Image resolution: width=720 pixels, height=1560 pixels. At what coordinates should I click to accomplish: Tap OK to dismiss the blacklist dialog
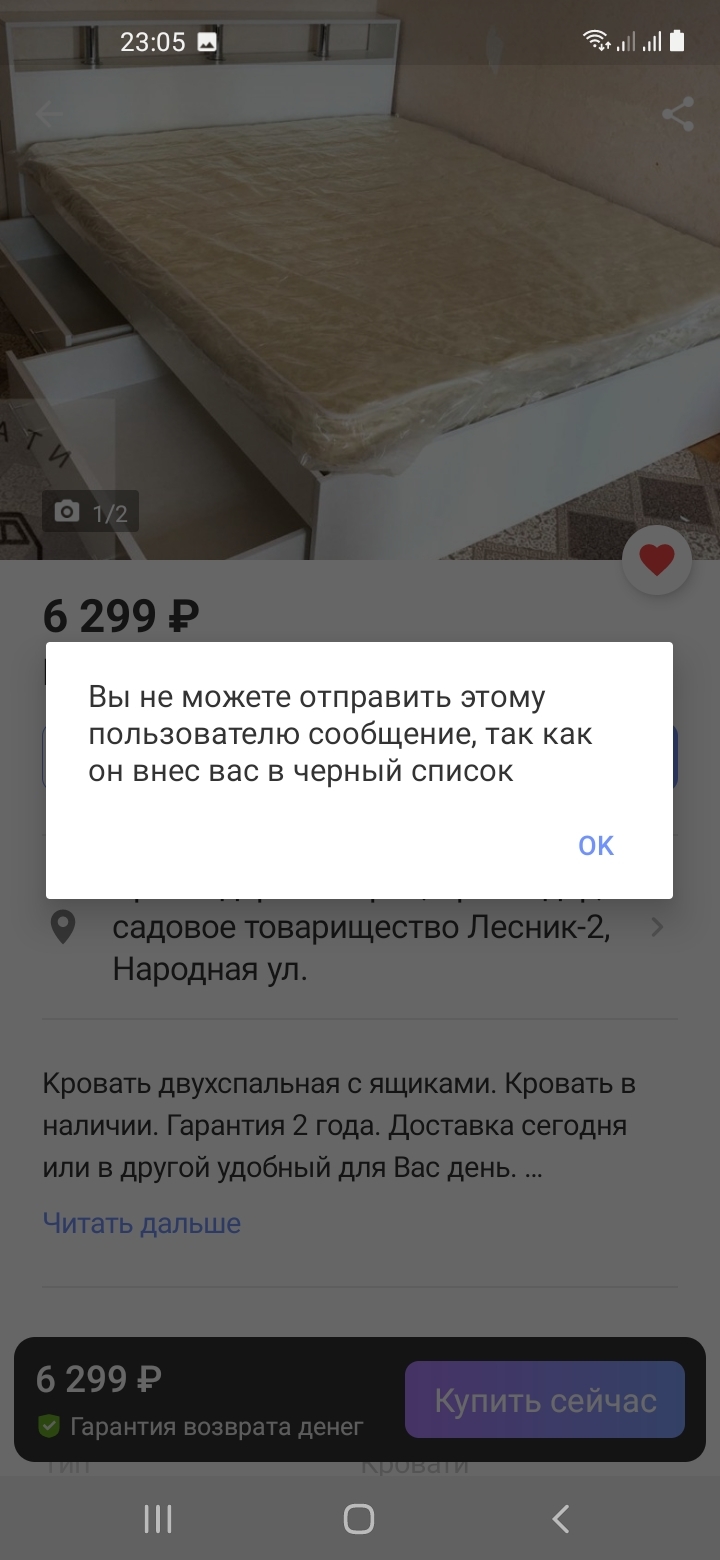pos(595,845)
